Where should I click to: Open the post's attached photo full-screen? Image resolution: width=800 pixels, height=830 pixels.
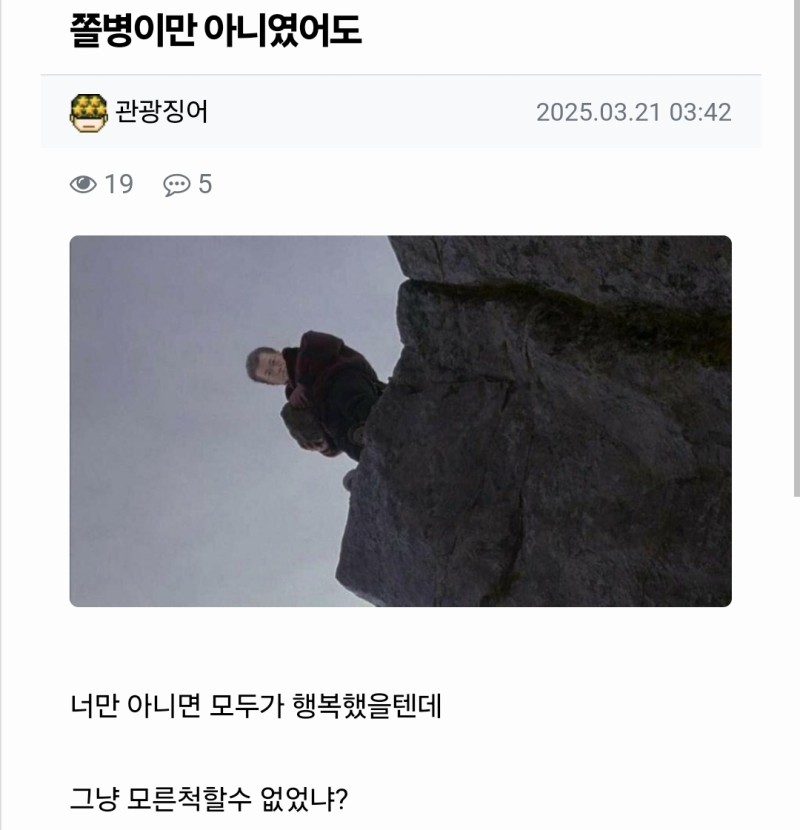pyautogui.click(x=400, y=421)
